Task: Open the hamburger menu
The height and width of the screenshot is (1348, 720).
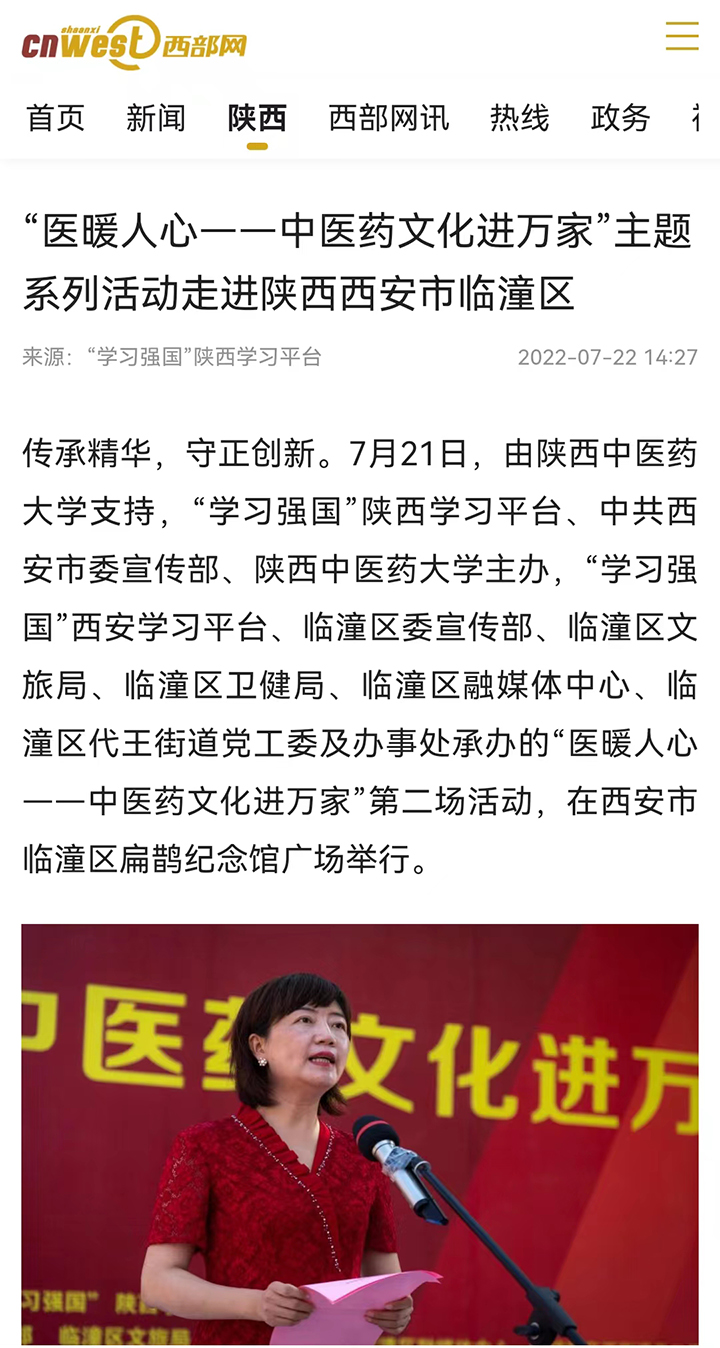Action: (x=682, y=36)
